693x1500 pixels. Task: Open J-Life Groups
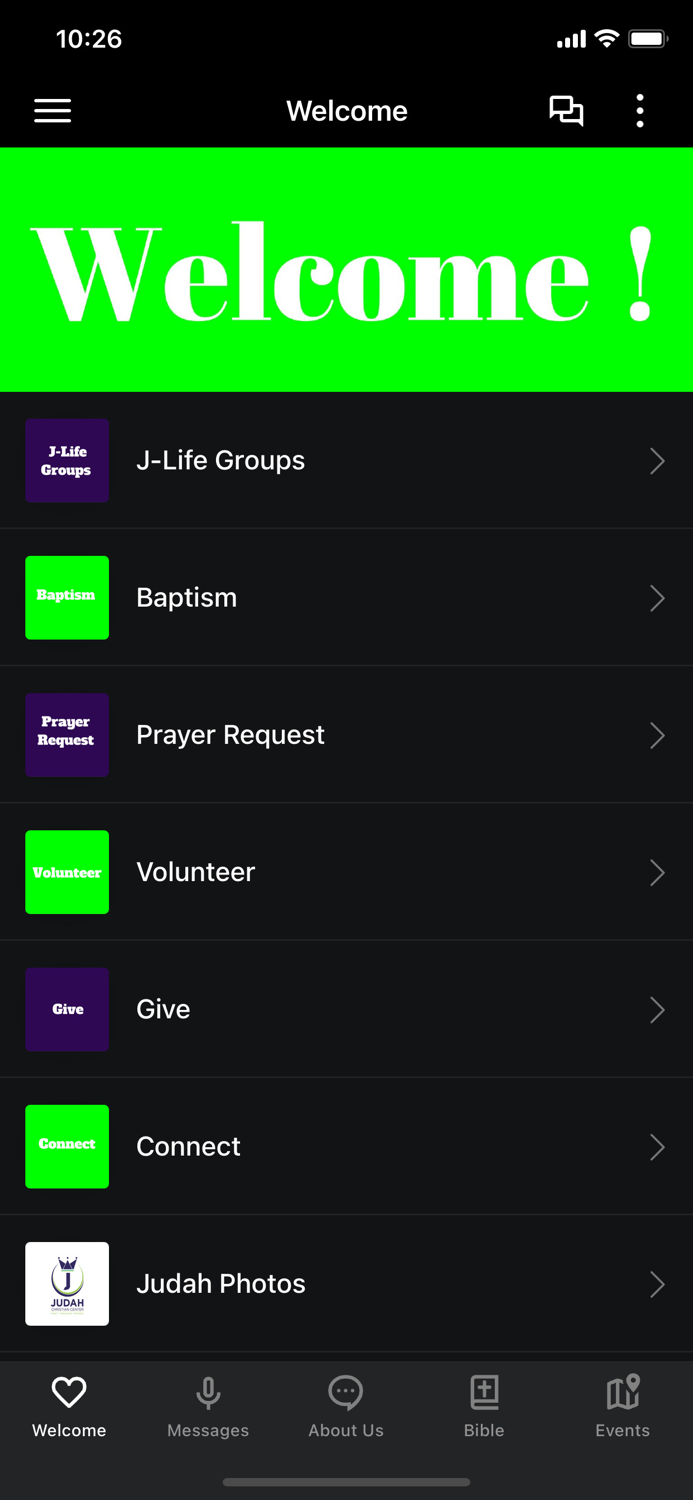pyautogui.click(x=346, y=461)
